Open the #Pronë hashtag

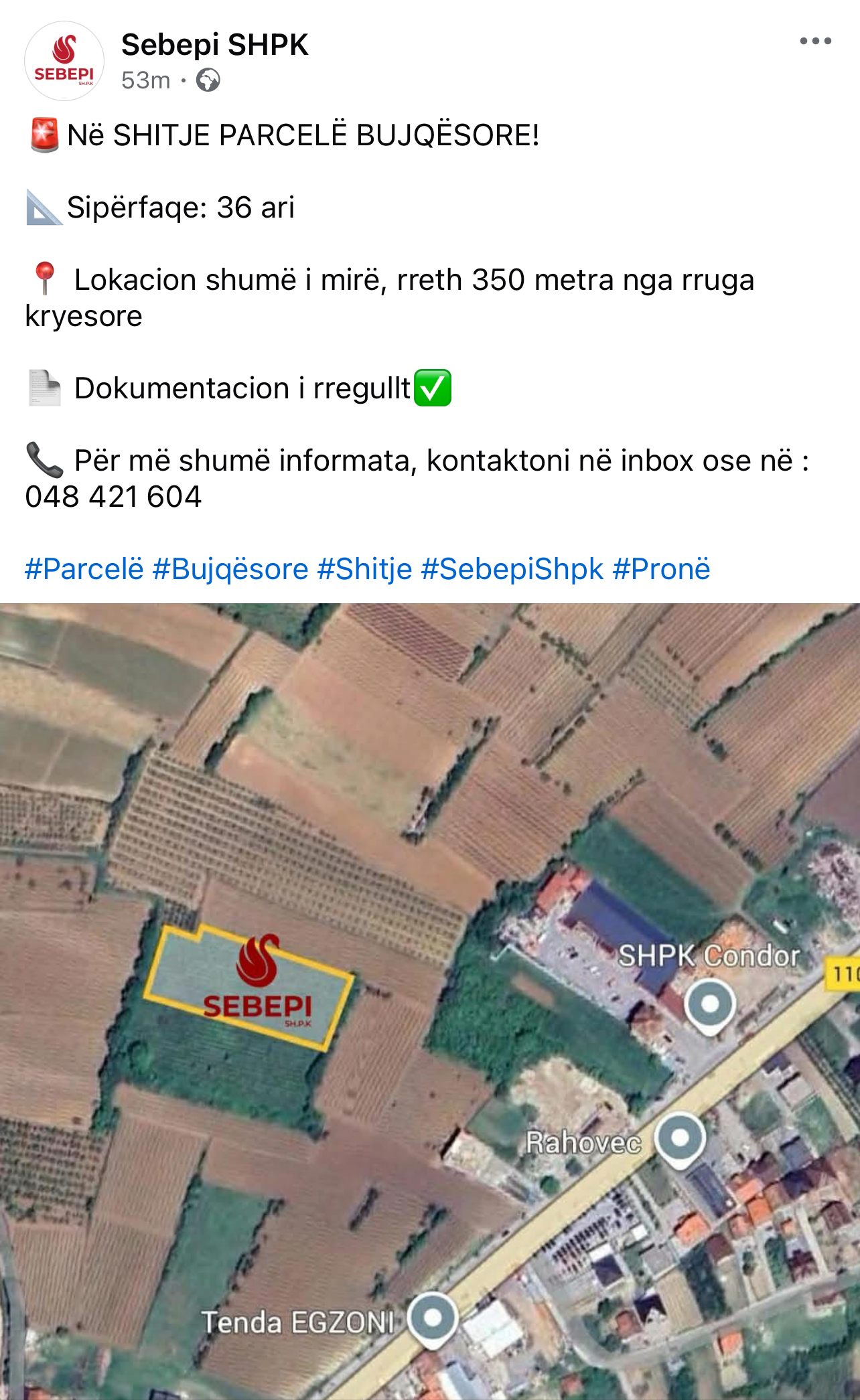coord(661,569)
